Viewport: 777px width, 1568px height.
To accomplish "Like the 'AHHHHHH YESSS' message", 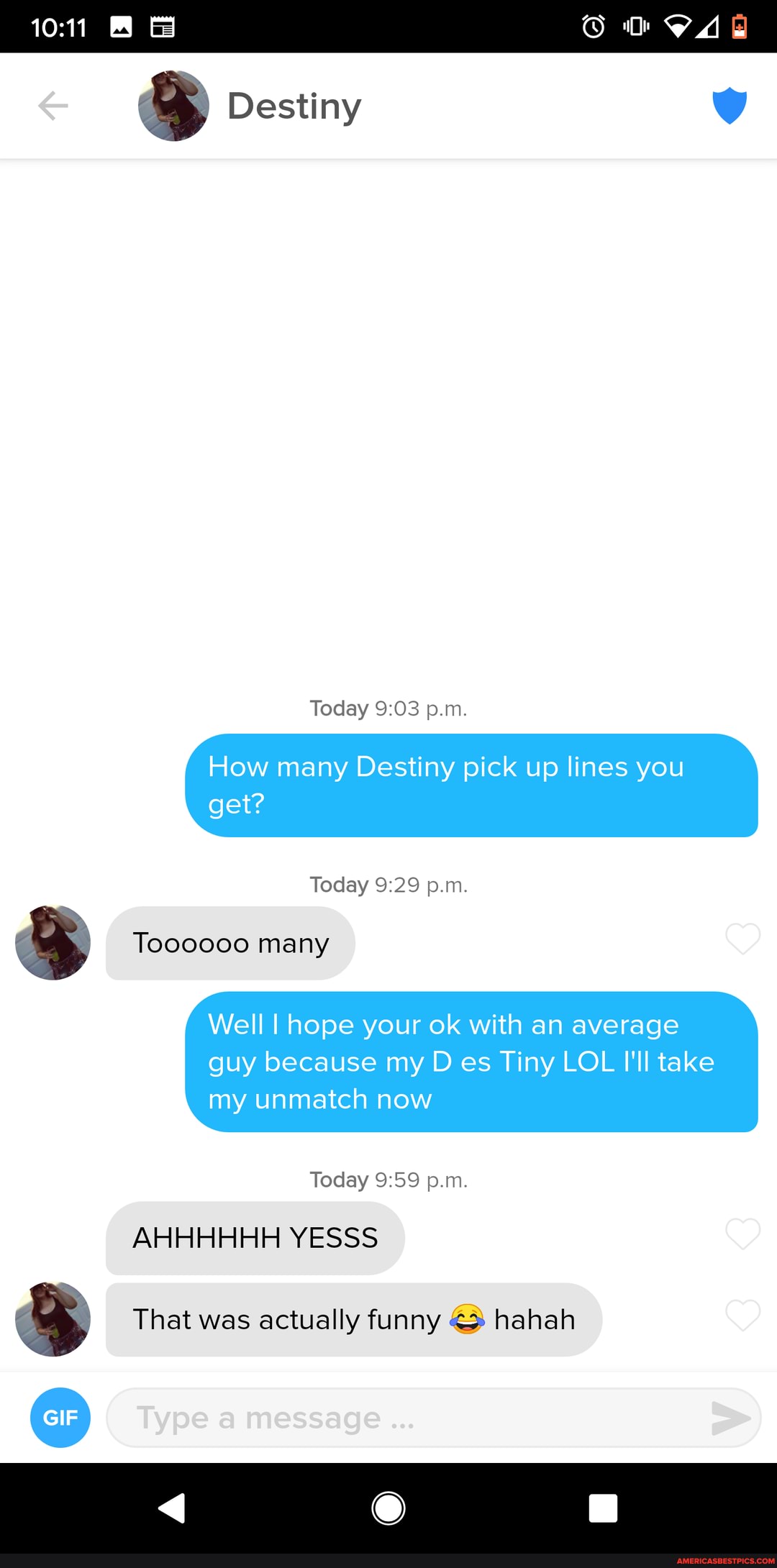I will pos(742,1234).
